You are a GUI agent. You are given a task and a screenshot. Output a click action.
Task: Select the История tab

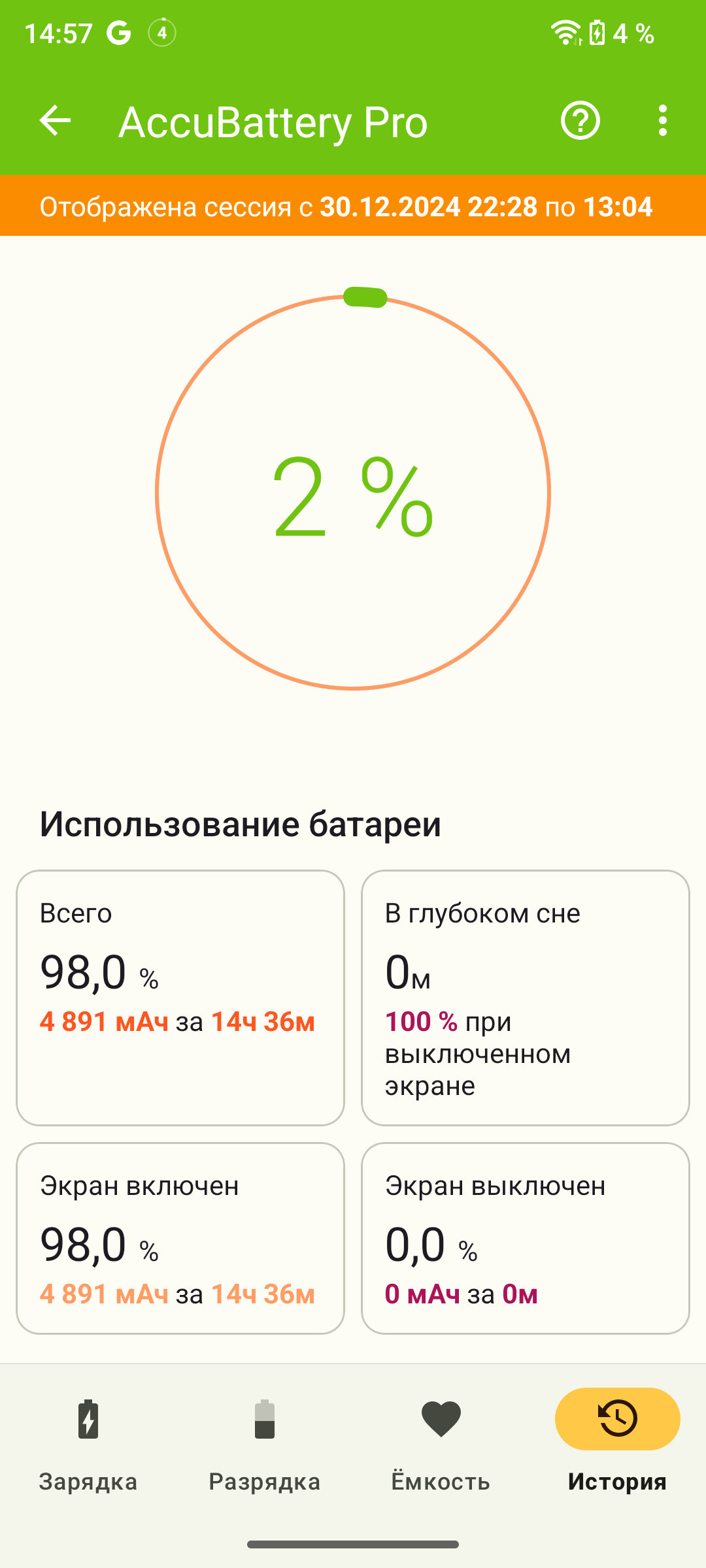click(618, 1445)
